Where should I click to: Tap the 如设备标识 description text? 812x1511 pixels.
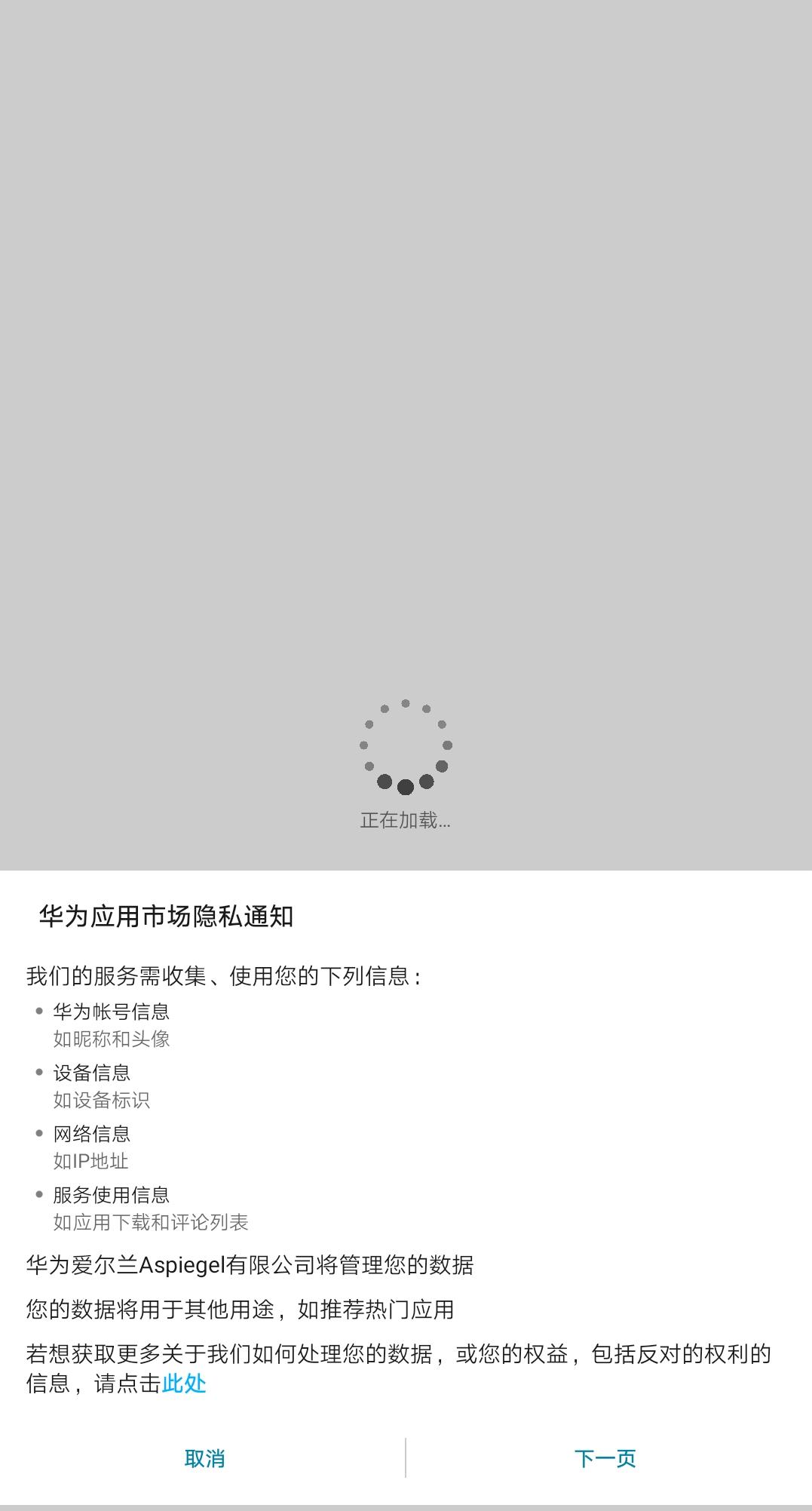pos(101,1101)
